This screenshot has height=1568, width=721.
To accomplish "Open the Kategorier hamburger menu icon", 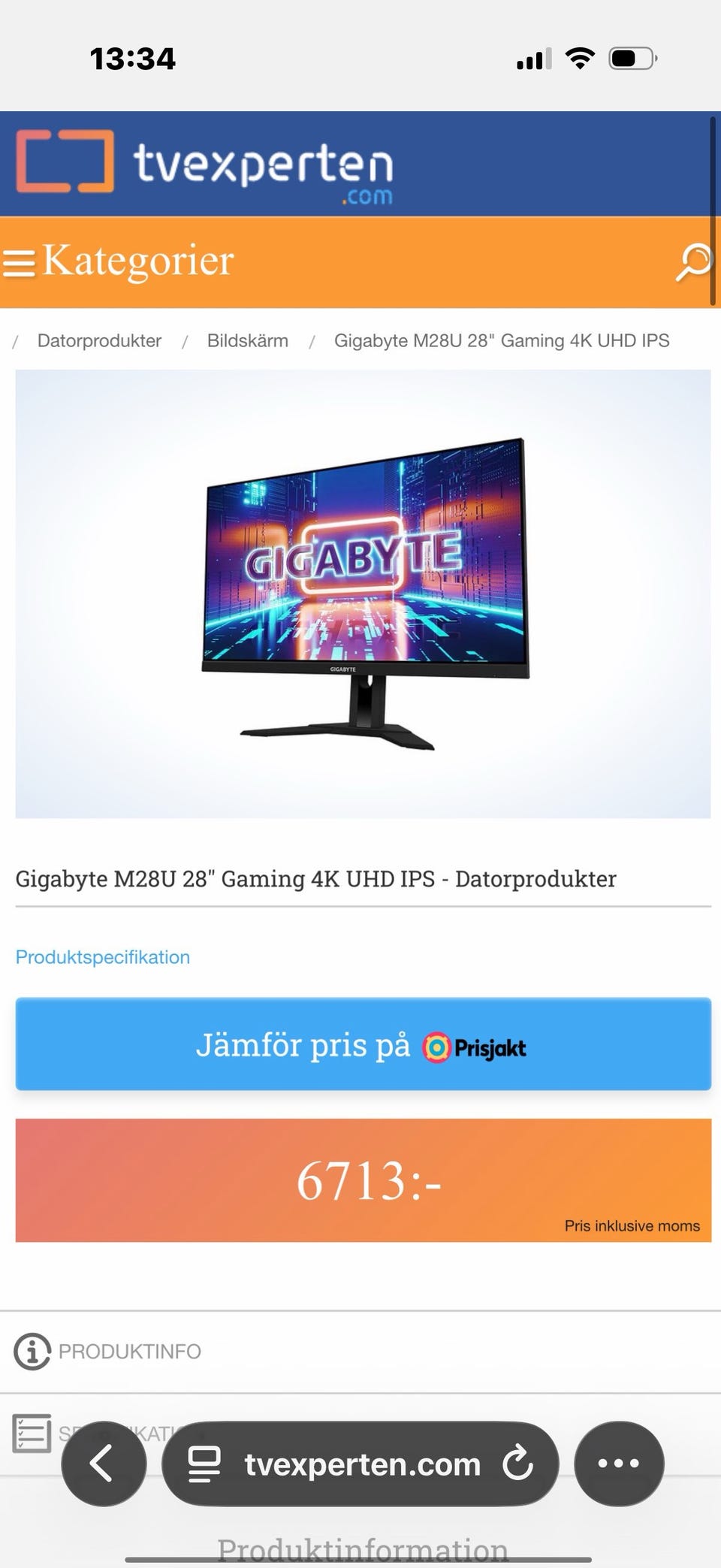I will [x=19, y=262].
